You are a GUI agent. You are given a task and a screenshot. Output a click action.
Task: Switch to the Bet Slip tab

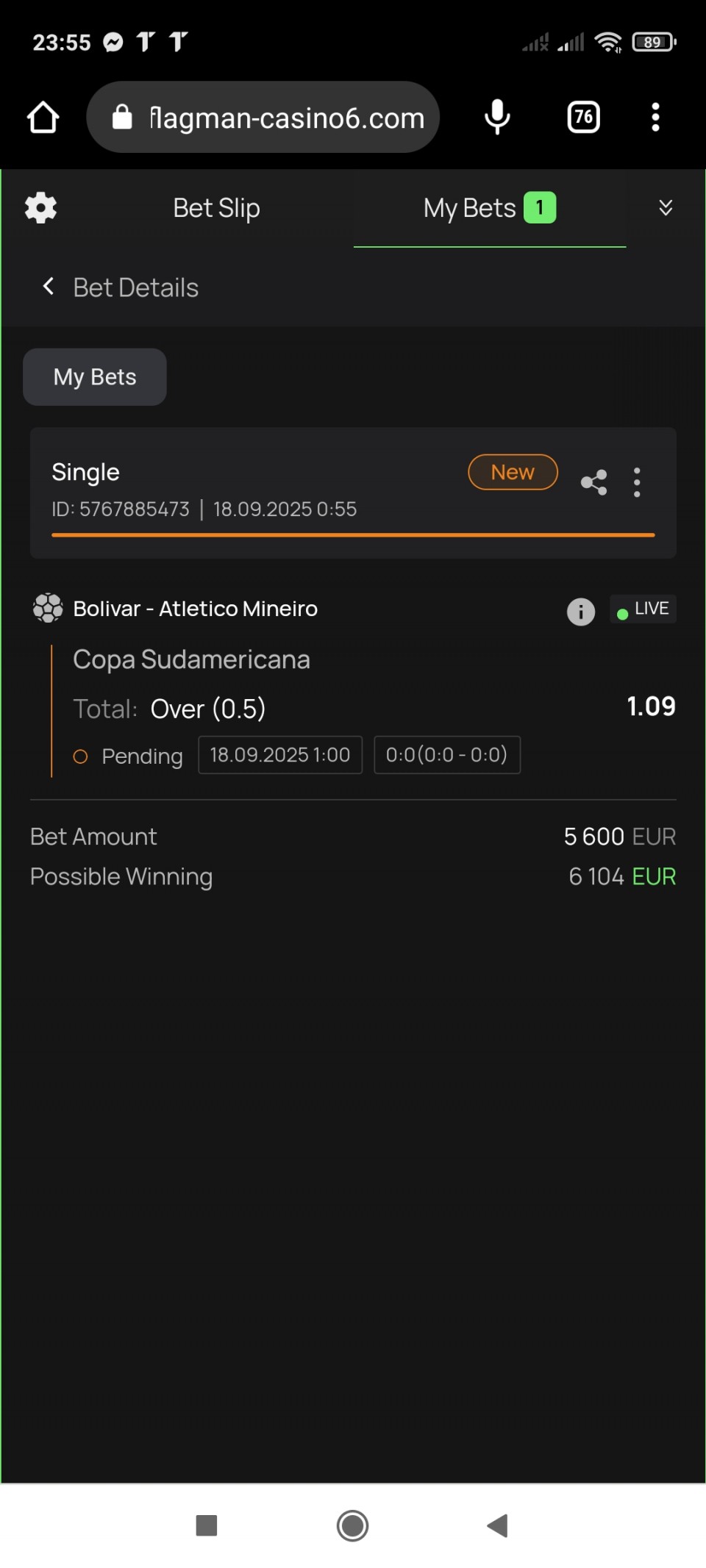pyautogui.click(x=216, y=208)
